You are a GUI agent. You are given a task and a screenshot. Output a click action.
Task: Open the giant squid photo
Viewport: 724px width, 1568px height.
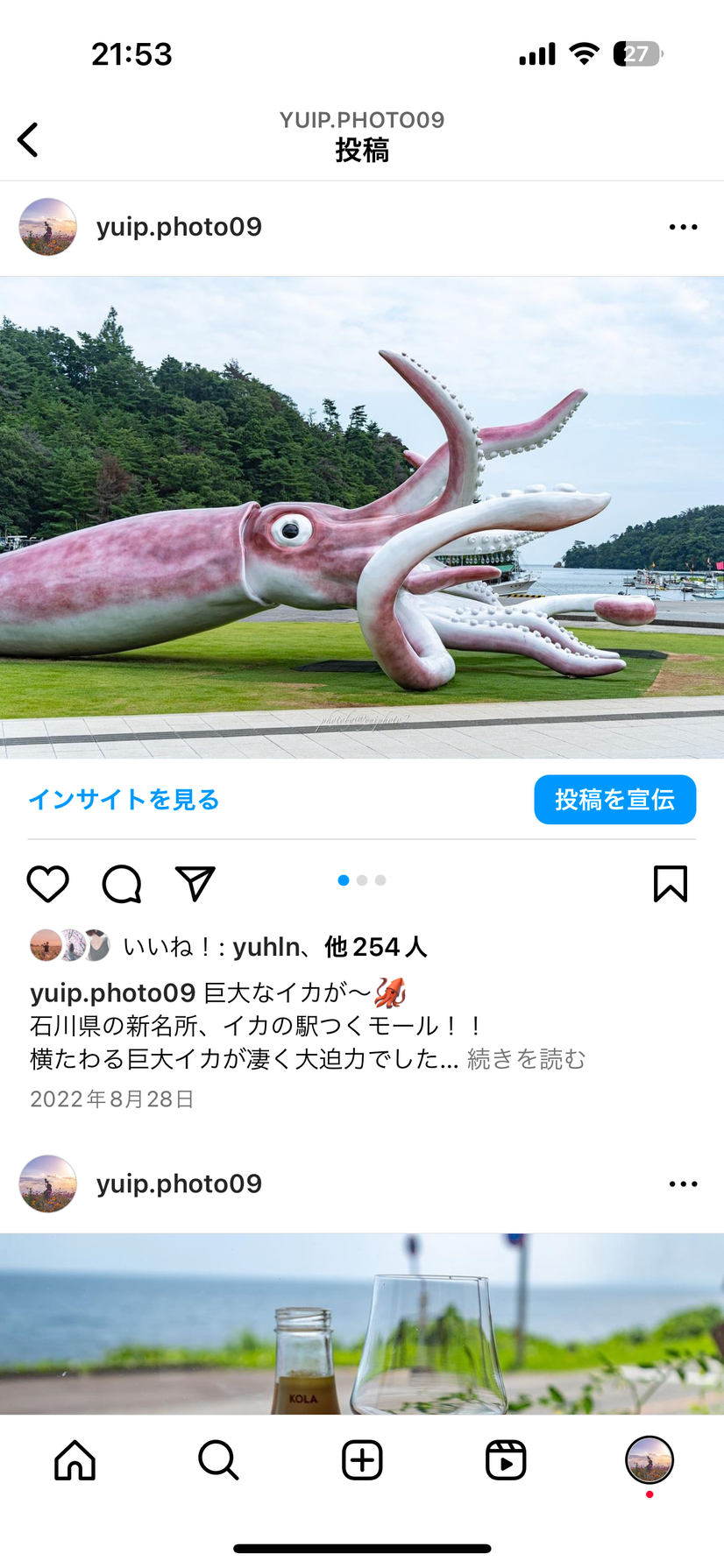point(362,517)
